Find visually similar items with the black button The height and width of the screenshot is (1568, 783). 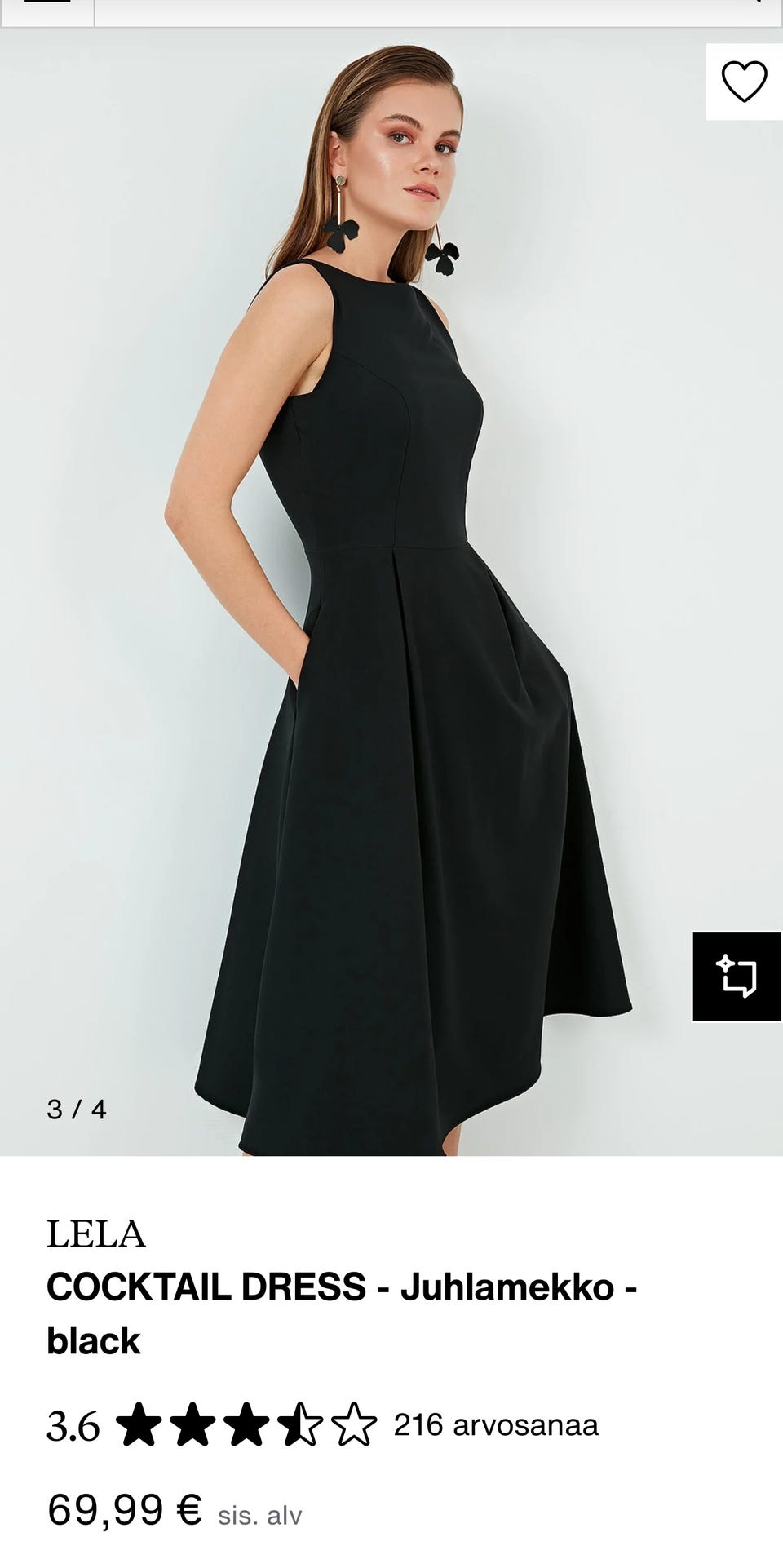pos(737,977)
